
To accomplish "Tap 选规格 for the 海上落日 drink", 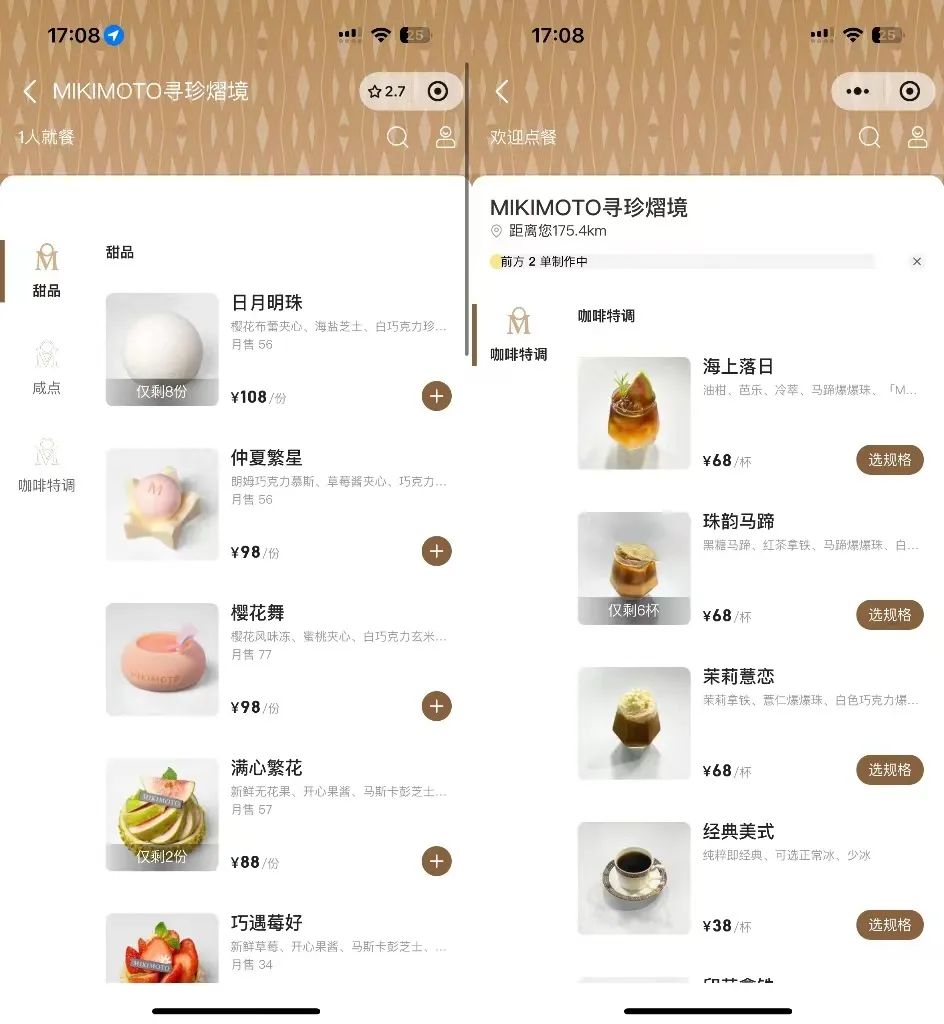I will pos(889,460).
